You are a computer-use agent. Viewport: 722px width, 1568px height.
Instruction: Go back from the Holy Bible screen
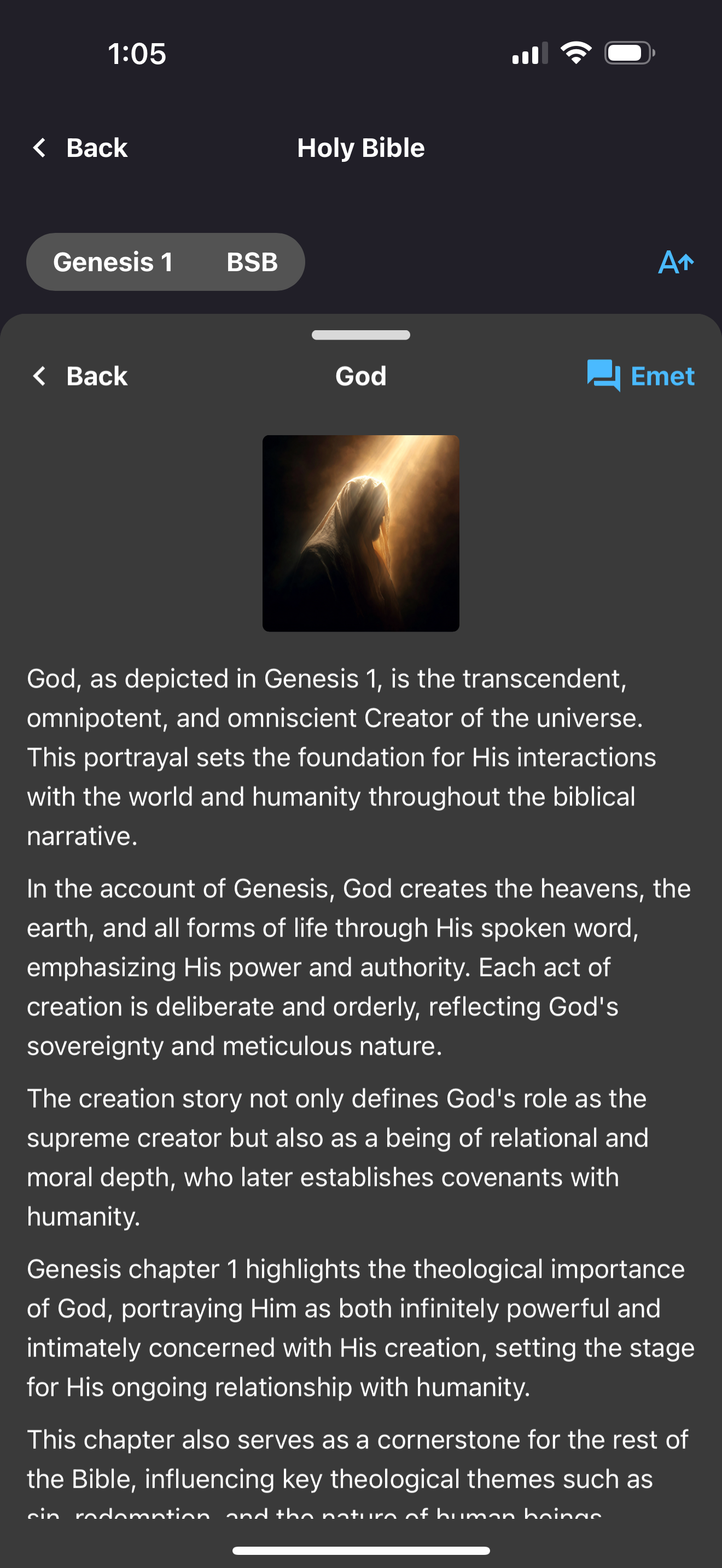point(80,148)
